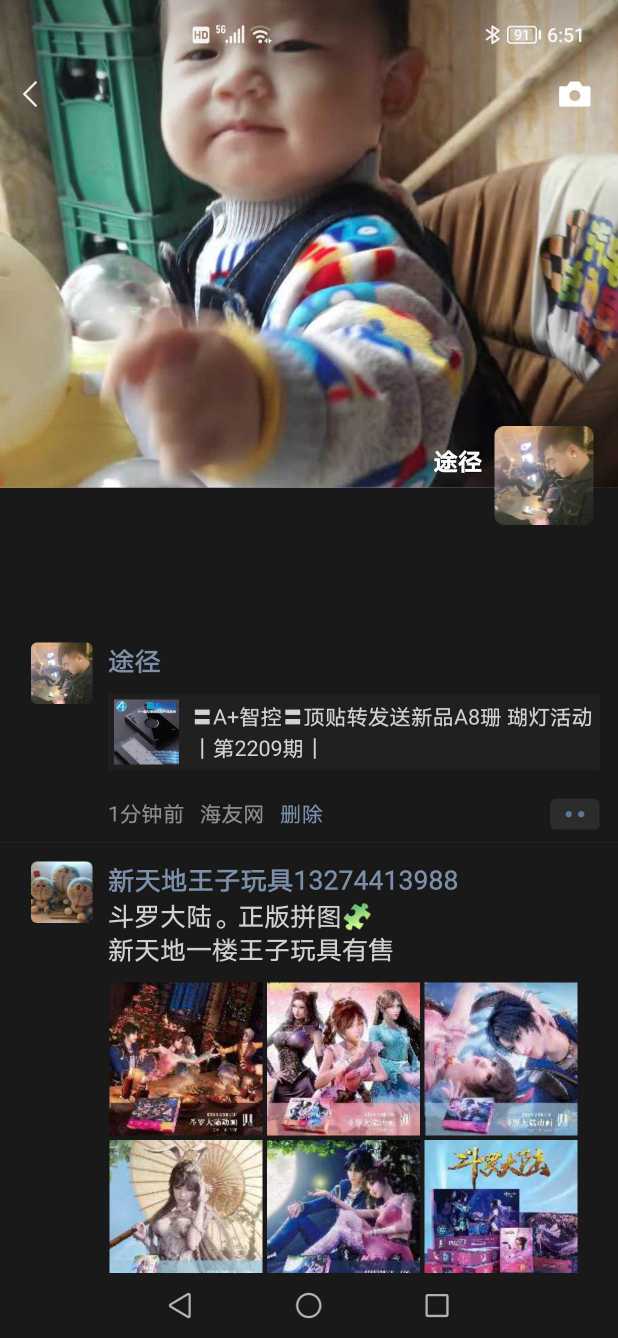Open the like and comment menu for the 途径 post
The height and width of the screenshot is (1338, 618).
[574, 814]
